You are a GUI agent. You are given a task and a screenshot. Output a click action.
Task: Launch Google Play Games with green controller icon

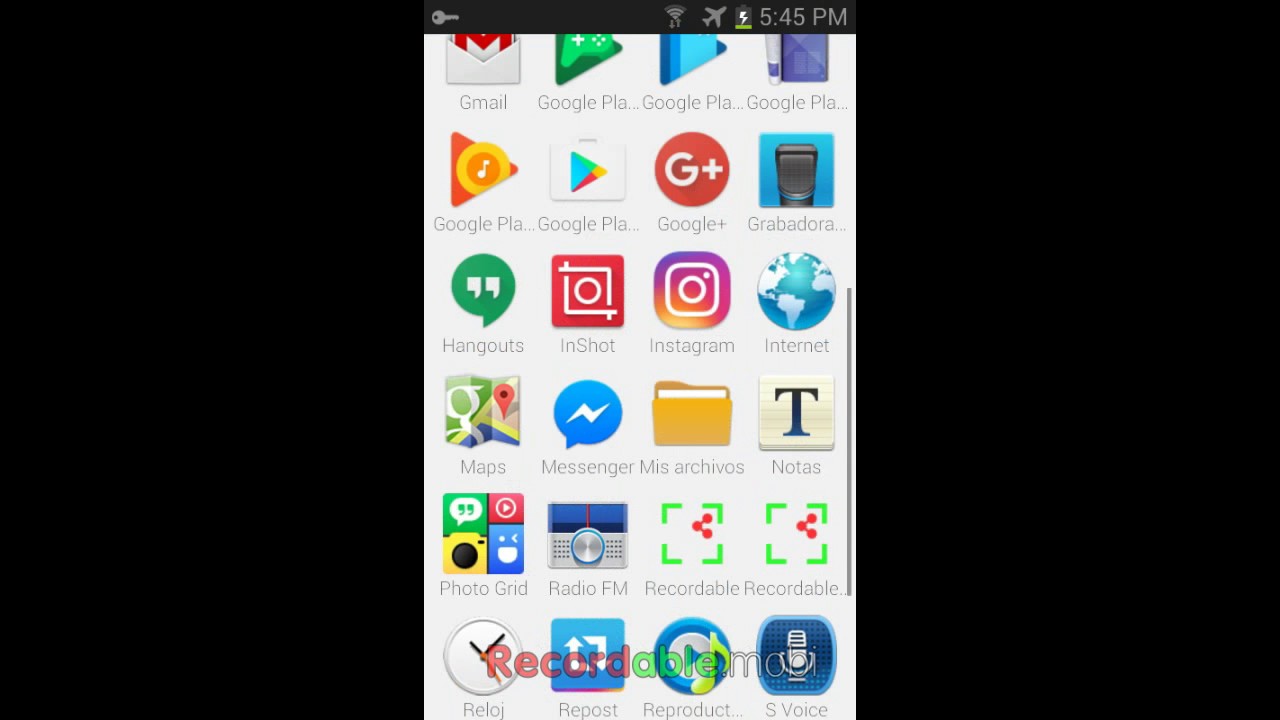[588, 62]
